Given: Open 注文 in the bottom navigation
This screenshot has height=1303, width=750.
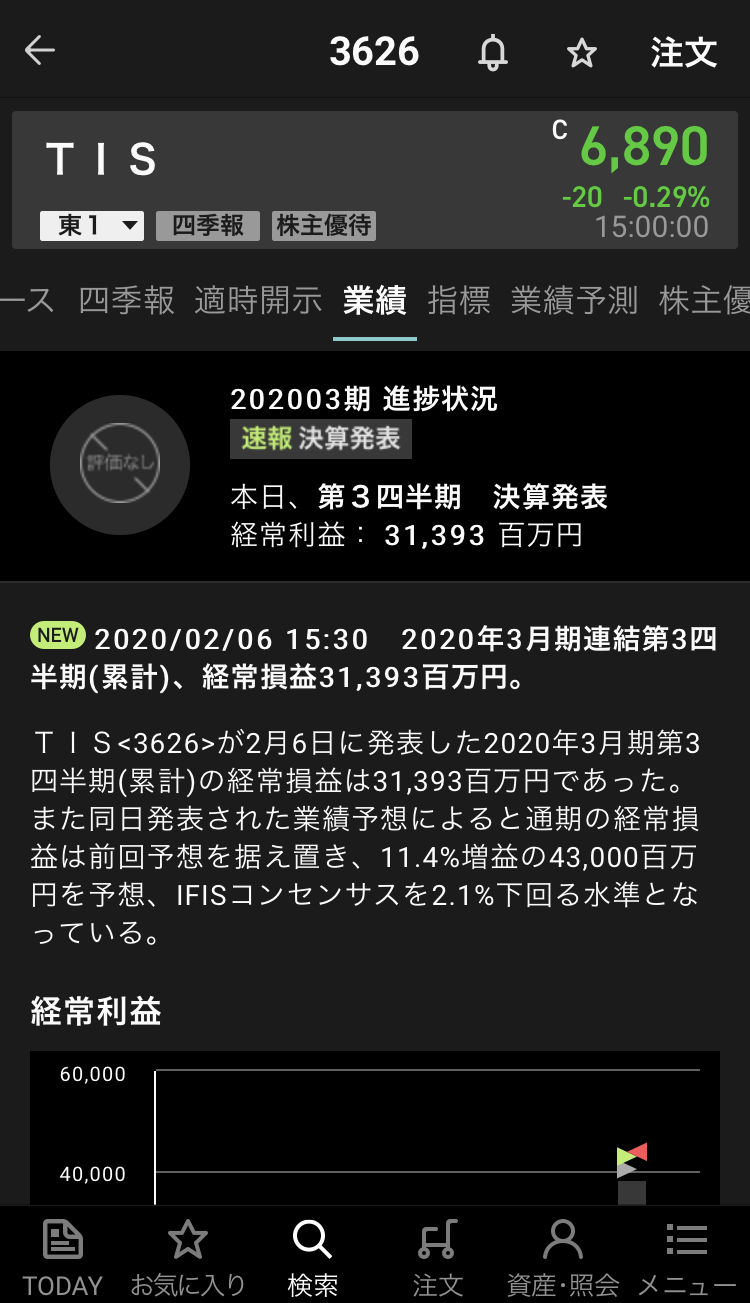Looking at the screenshot, I should tap(437, 1256).
